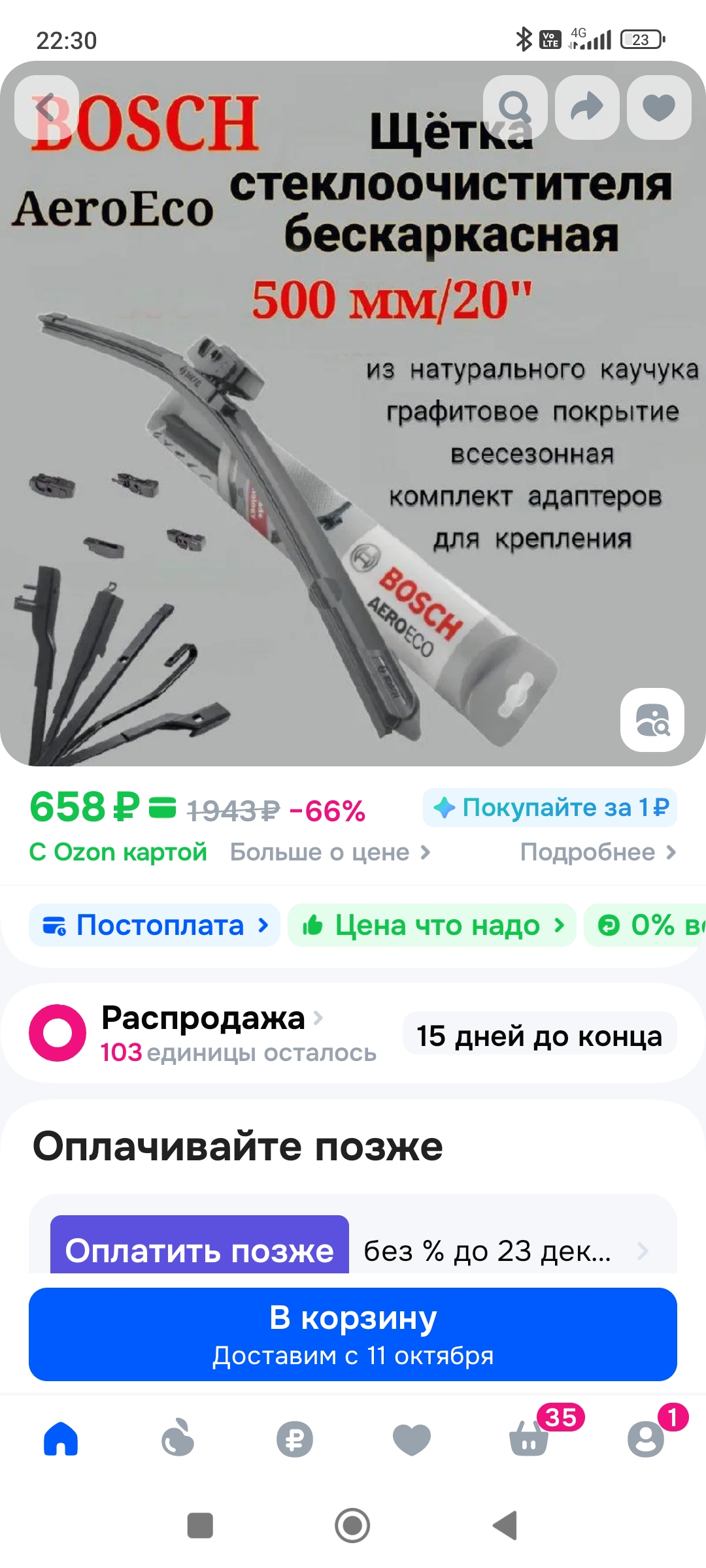Share this Bosch wiper product

point(587,107)
